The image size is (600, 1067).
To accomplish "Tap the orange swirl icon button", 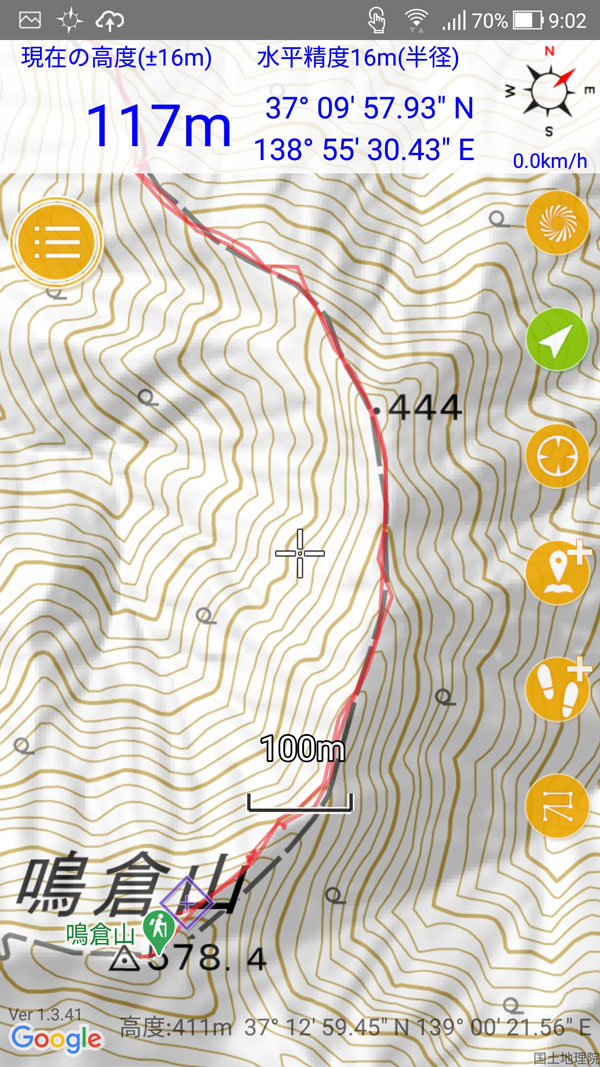I will [x=557, y=223].
